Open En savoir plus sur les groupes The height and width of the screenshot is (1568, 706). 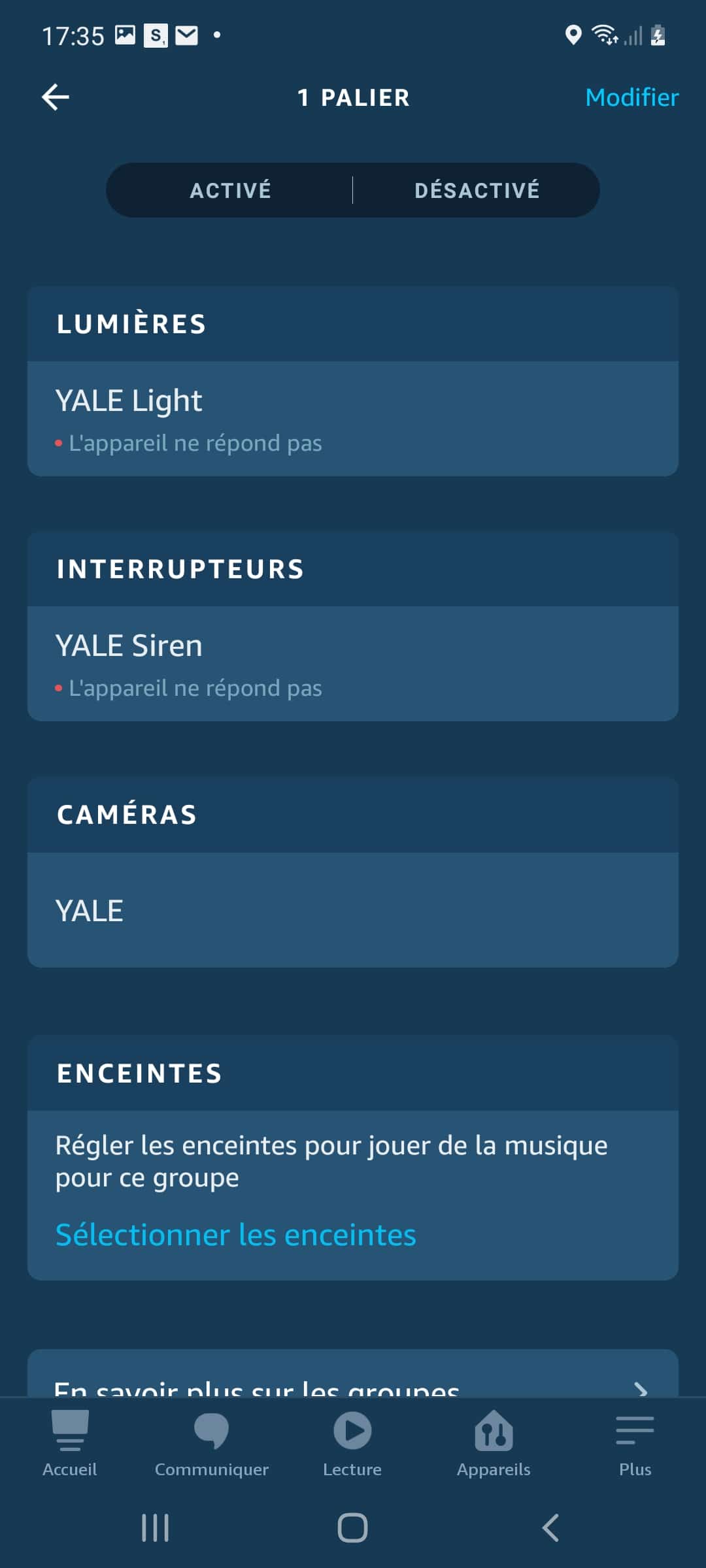[353, 1374]
